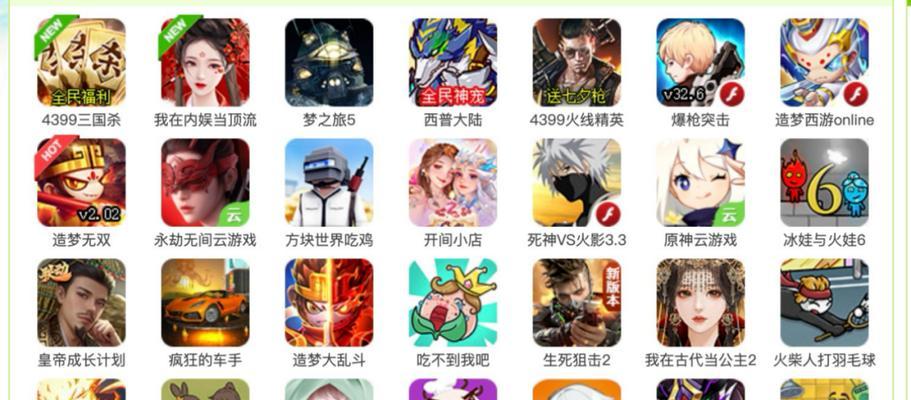Open 皇帝成长计划 game

click(x=81, y=302)
